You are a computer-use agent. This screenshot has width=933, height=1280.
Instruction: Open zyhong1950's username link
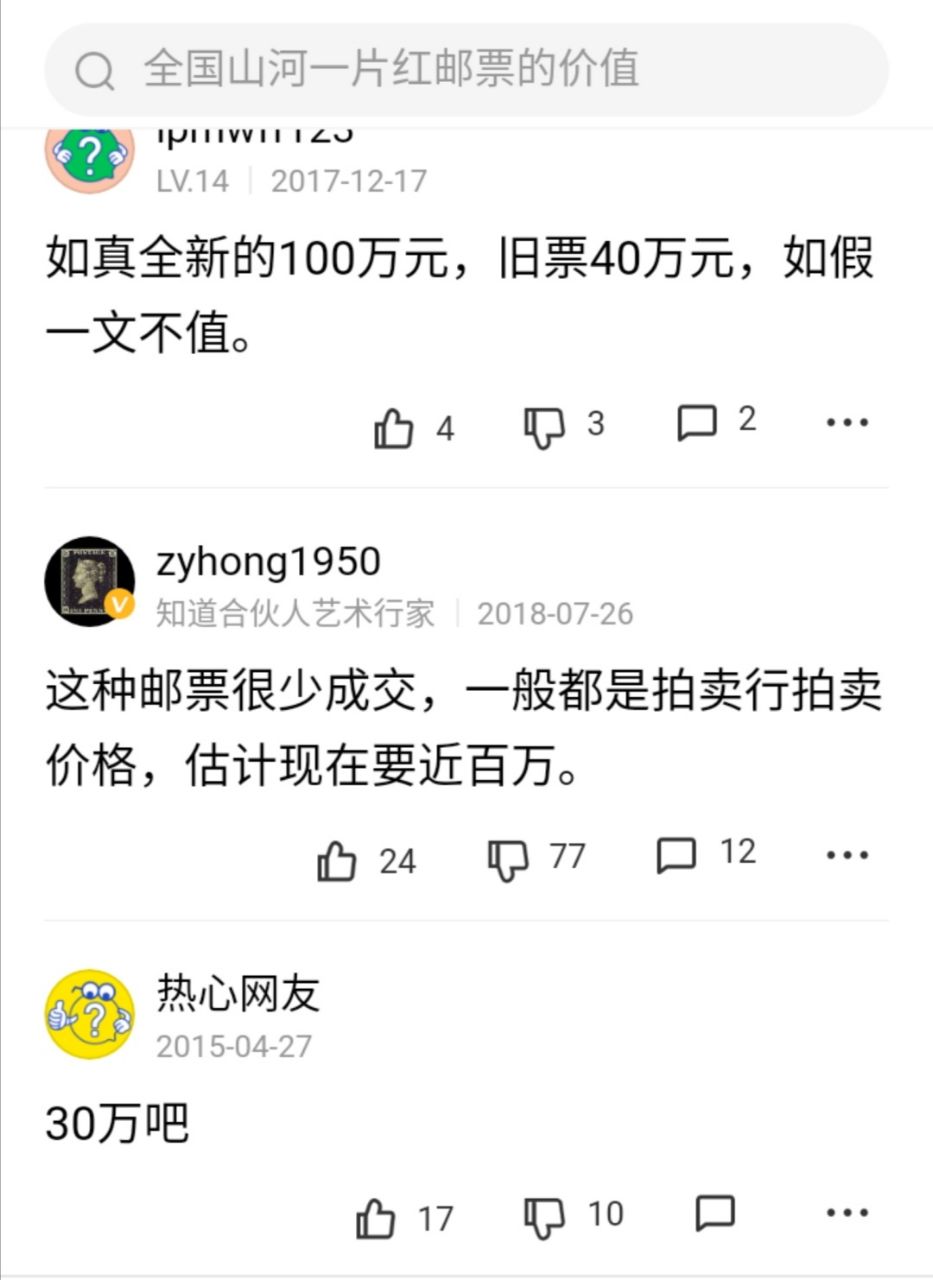tap(268, 562)
